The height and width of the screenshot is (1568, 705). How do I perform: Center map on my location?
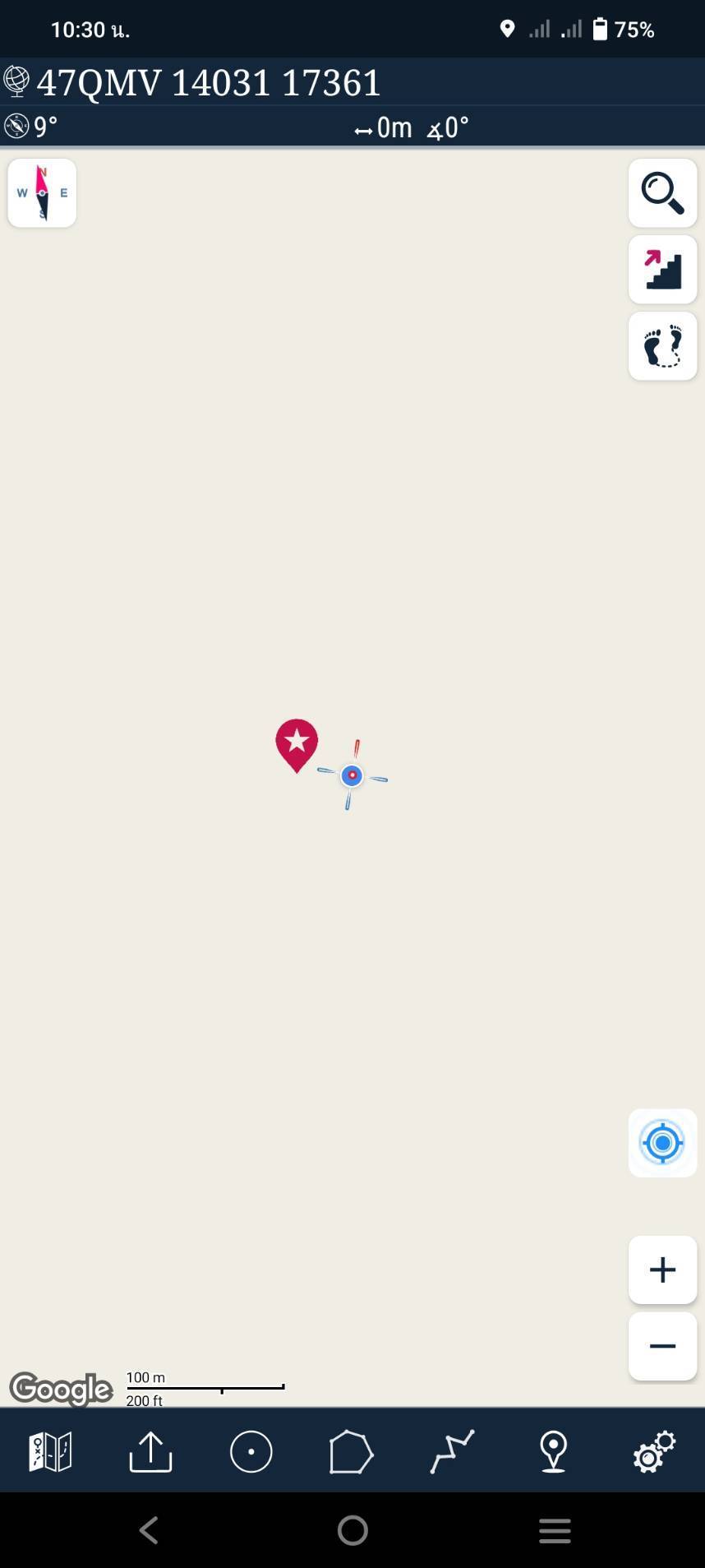pos(662,1143)
